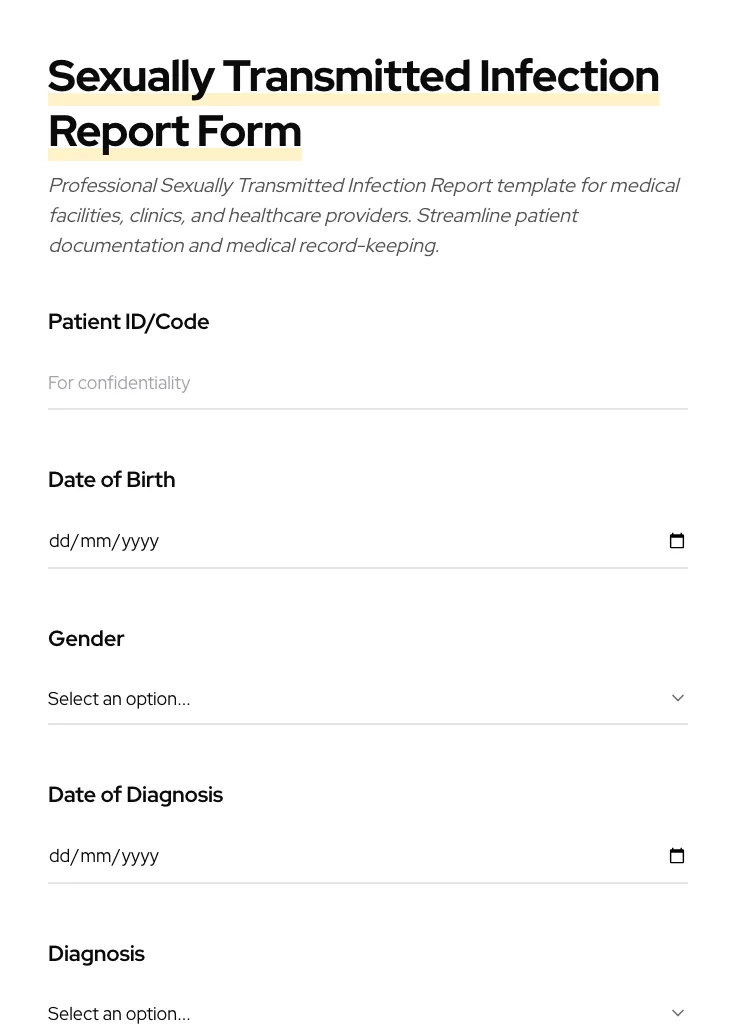The height and width of the screenshot is (1024, 736).
Task: Focus the Date of Diagnosis dd/mm/yyyy field
Action: [x=300, y=855]
